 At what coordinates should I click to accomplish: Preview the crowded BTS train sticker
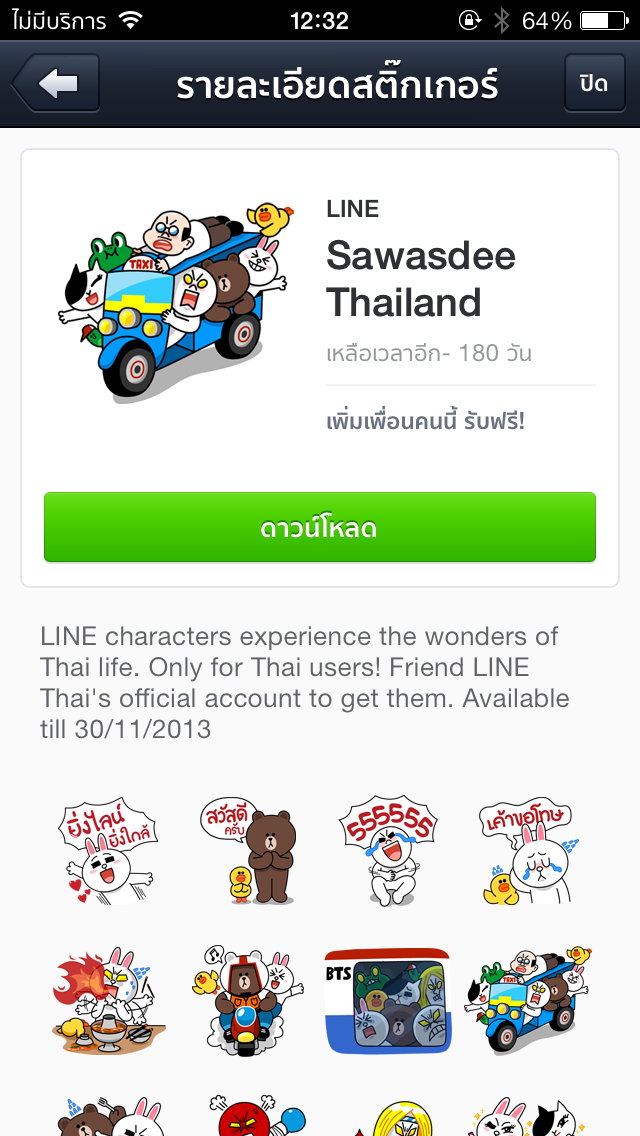389,999
